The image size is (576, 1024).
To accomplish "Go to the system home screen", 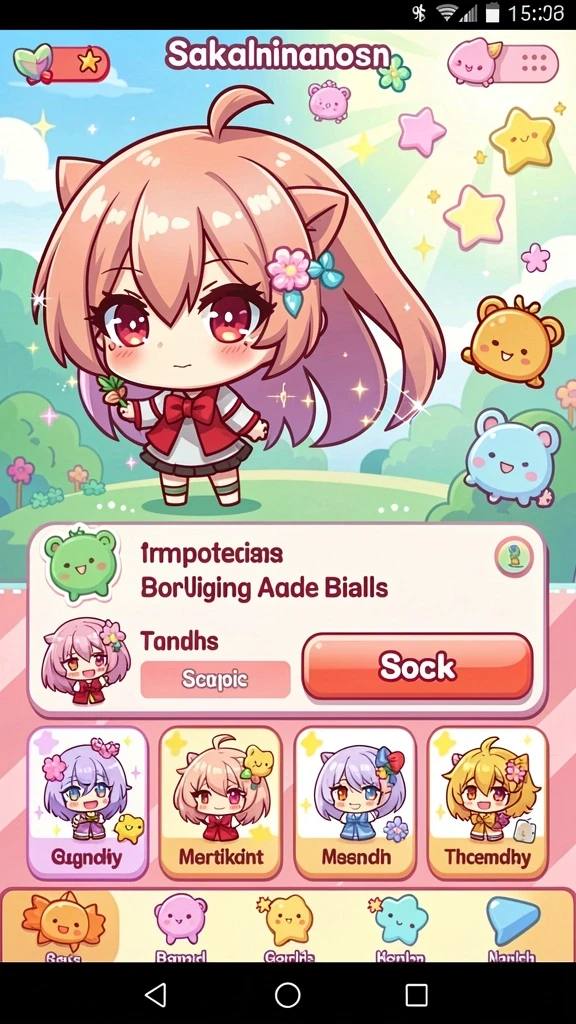I will pos(287,995).
